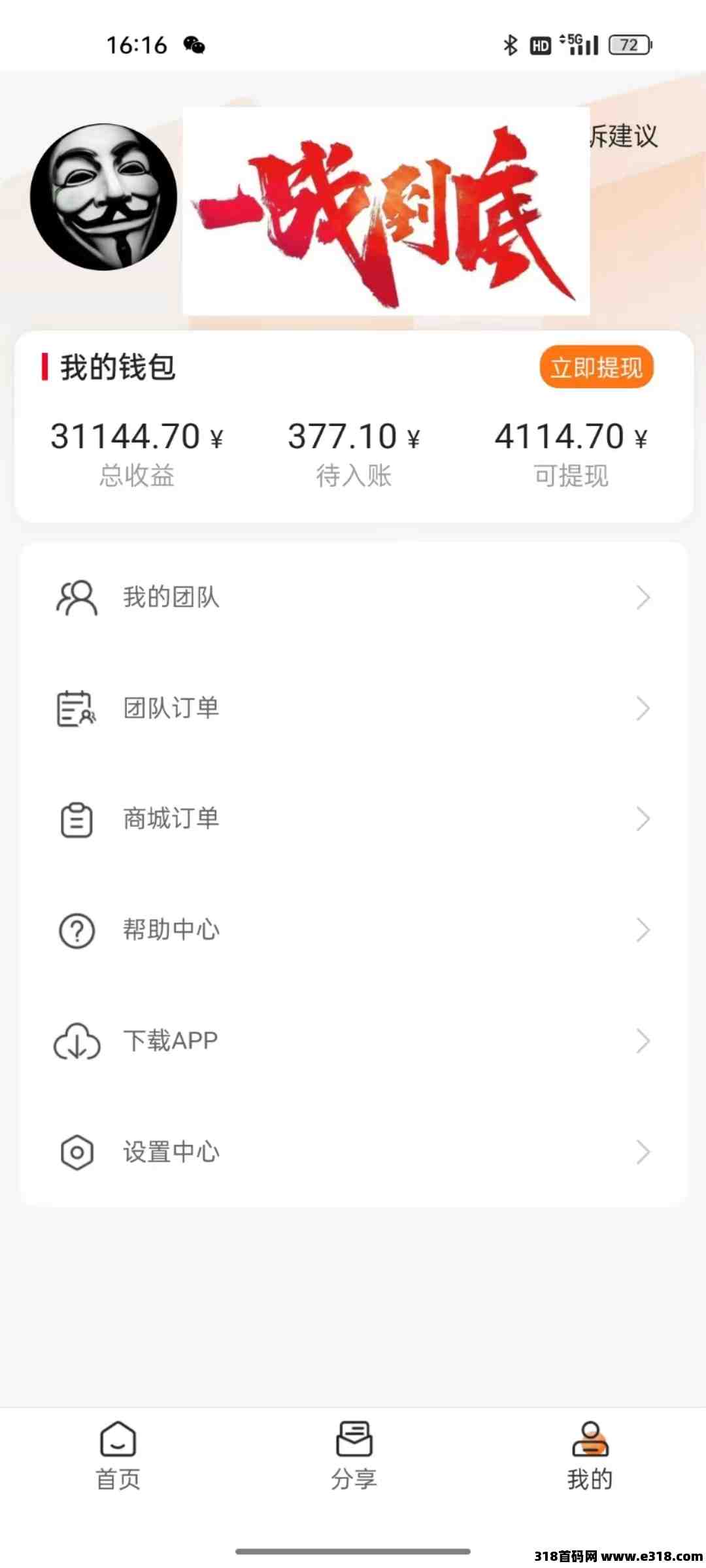Screen dimensions: 706x1568
Task: Open 设置中心 settings
Action: 353,1152
